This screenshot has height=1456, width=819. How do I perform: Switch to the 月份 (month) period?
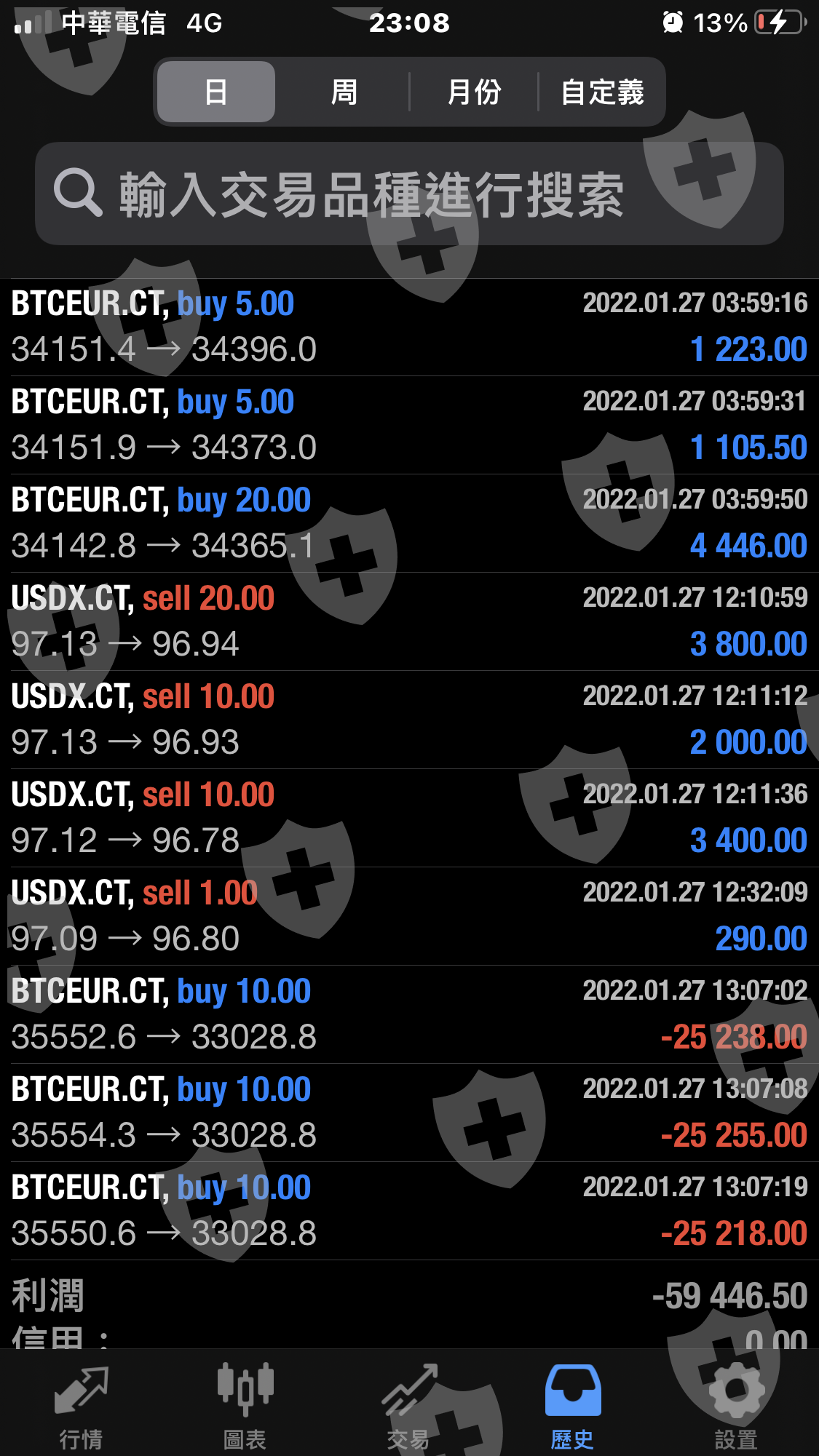474,92
